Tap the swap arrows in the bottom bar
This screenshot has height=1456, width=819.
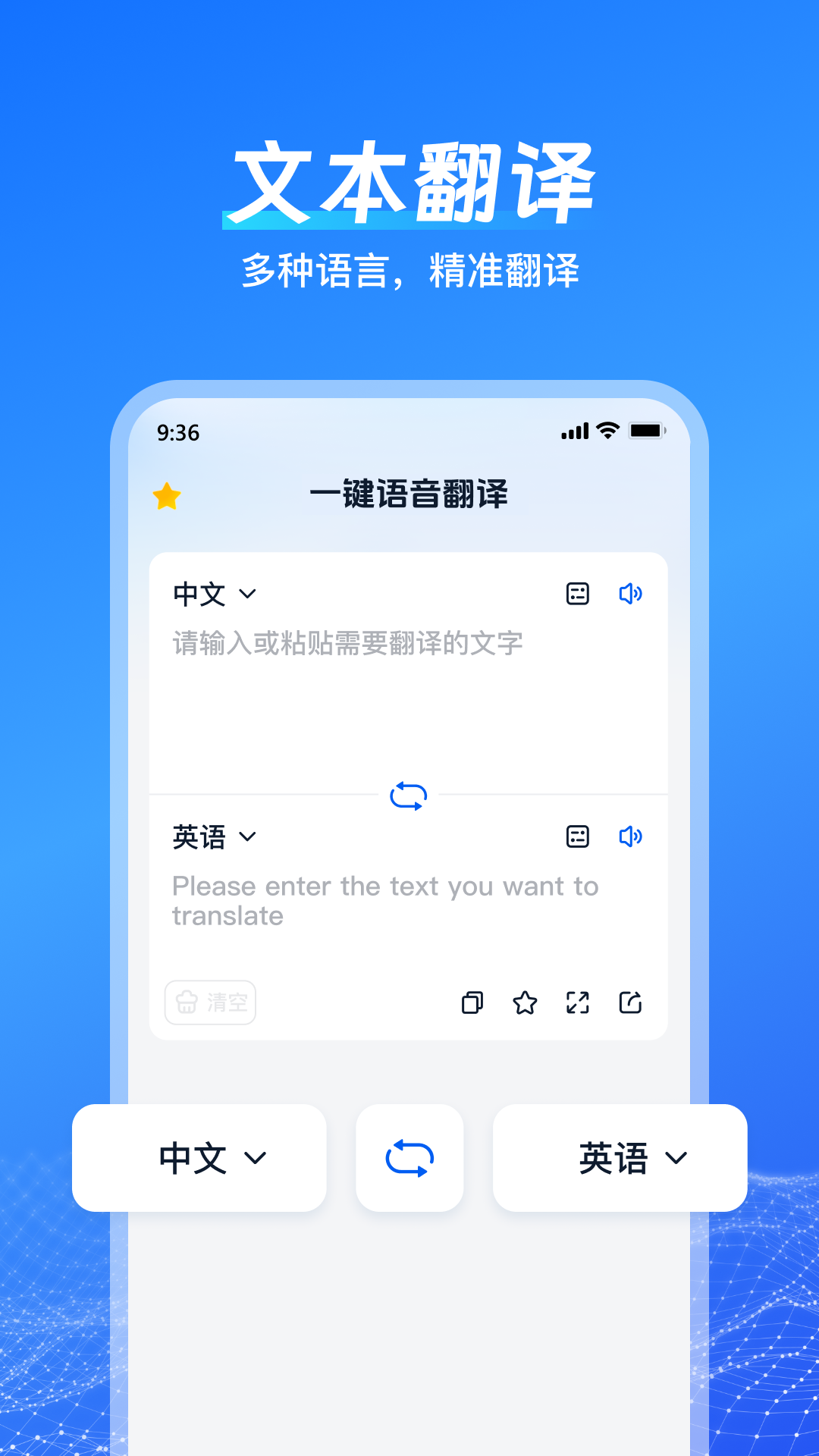coord(409,1157)
